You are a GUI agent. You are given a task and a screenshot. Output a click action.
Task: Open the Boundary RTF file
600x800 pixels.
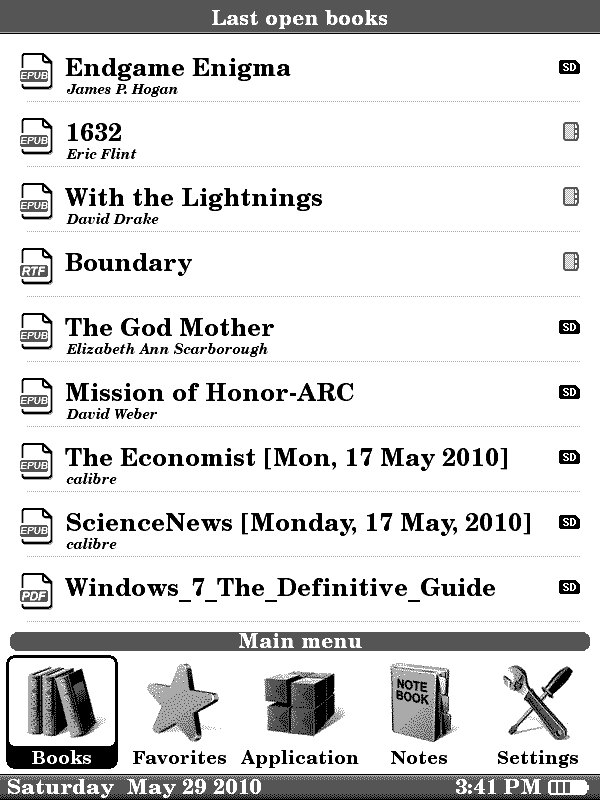click(x=128, y=263)
